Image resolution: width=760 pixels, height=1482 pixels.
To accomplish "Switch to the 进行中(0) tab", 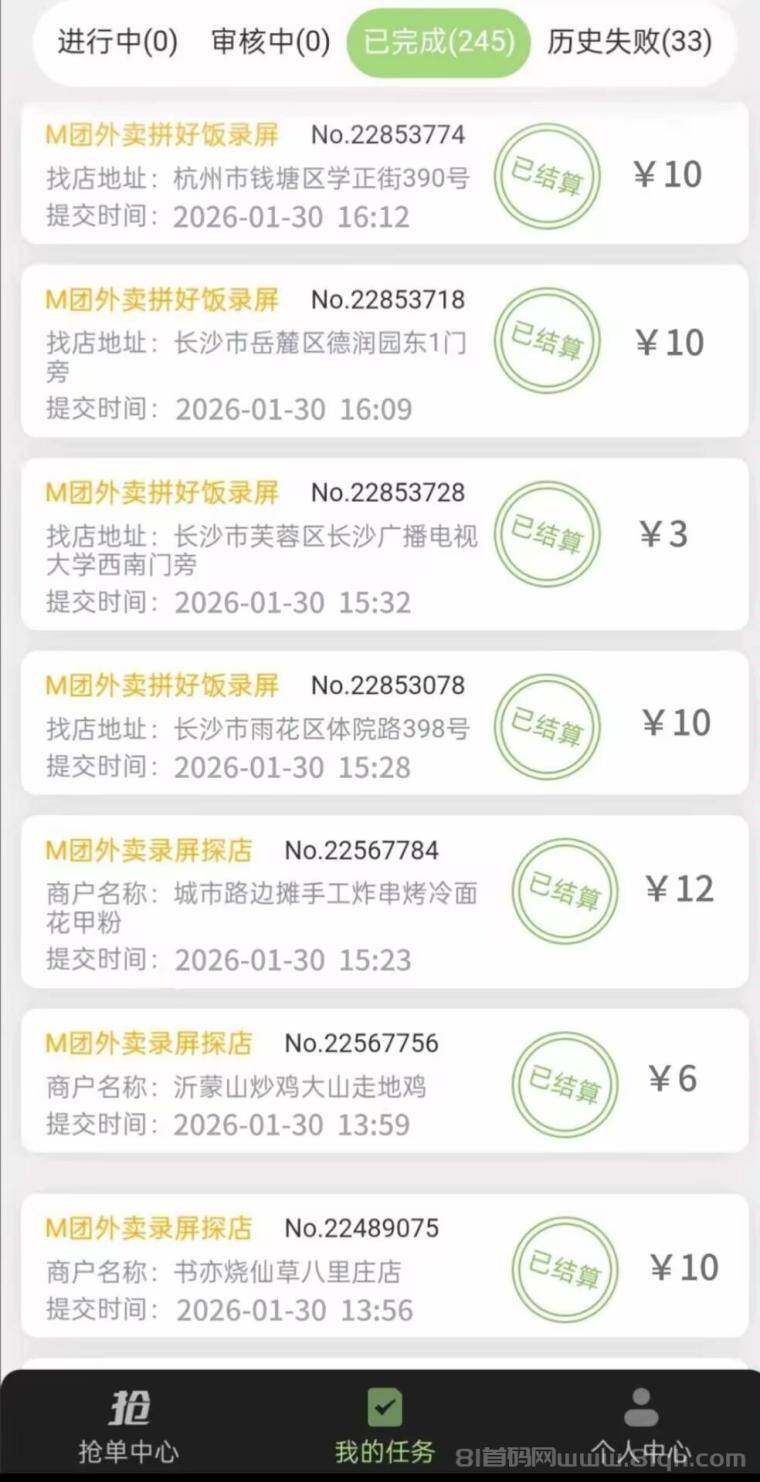I will point(117,42).
